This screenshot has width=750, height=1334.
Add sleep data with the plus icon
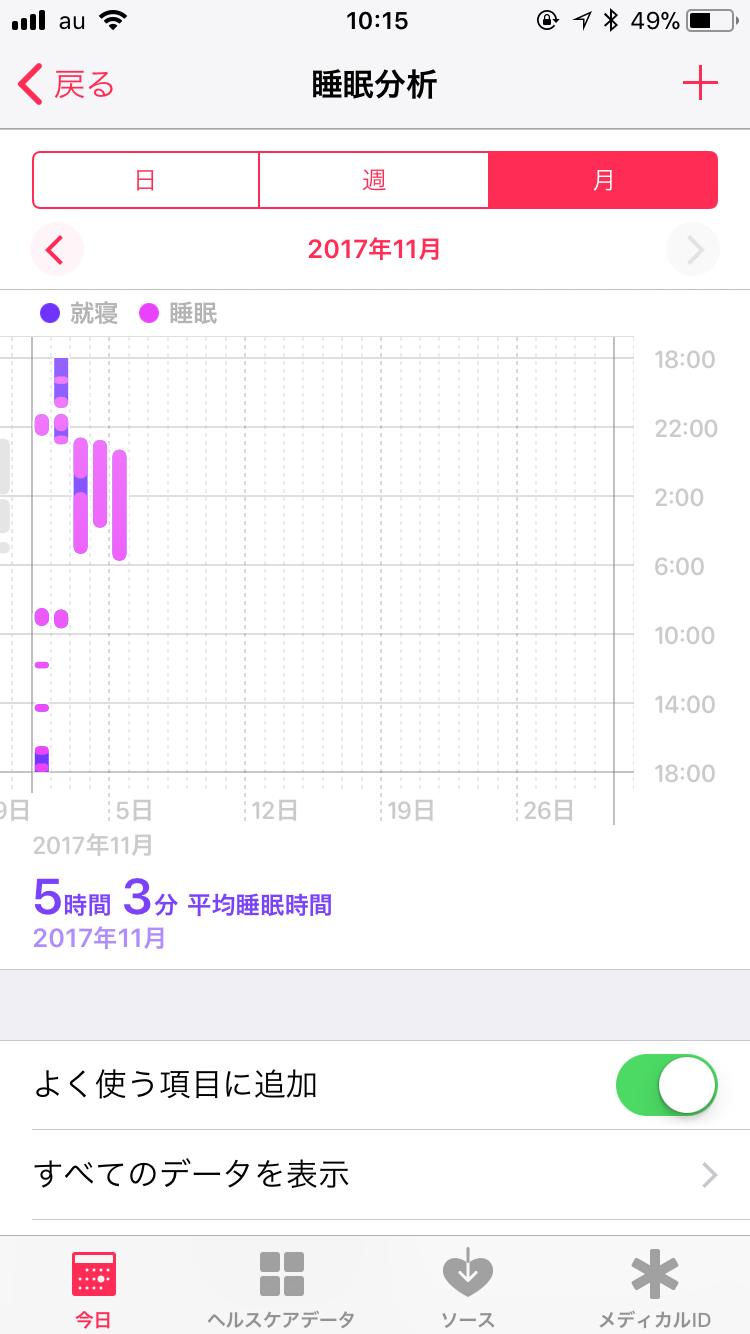700,84
